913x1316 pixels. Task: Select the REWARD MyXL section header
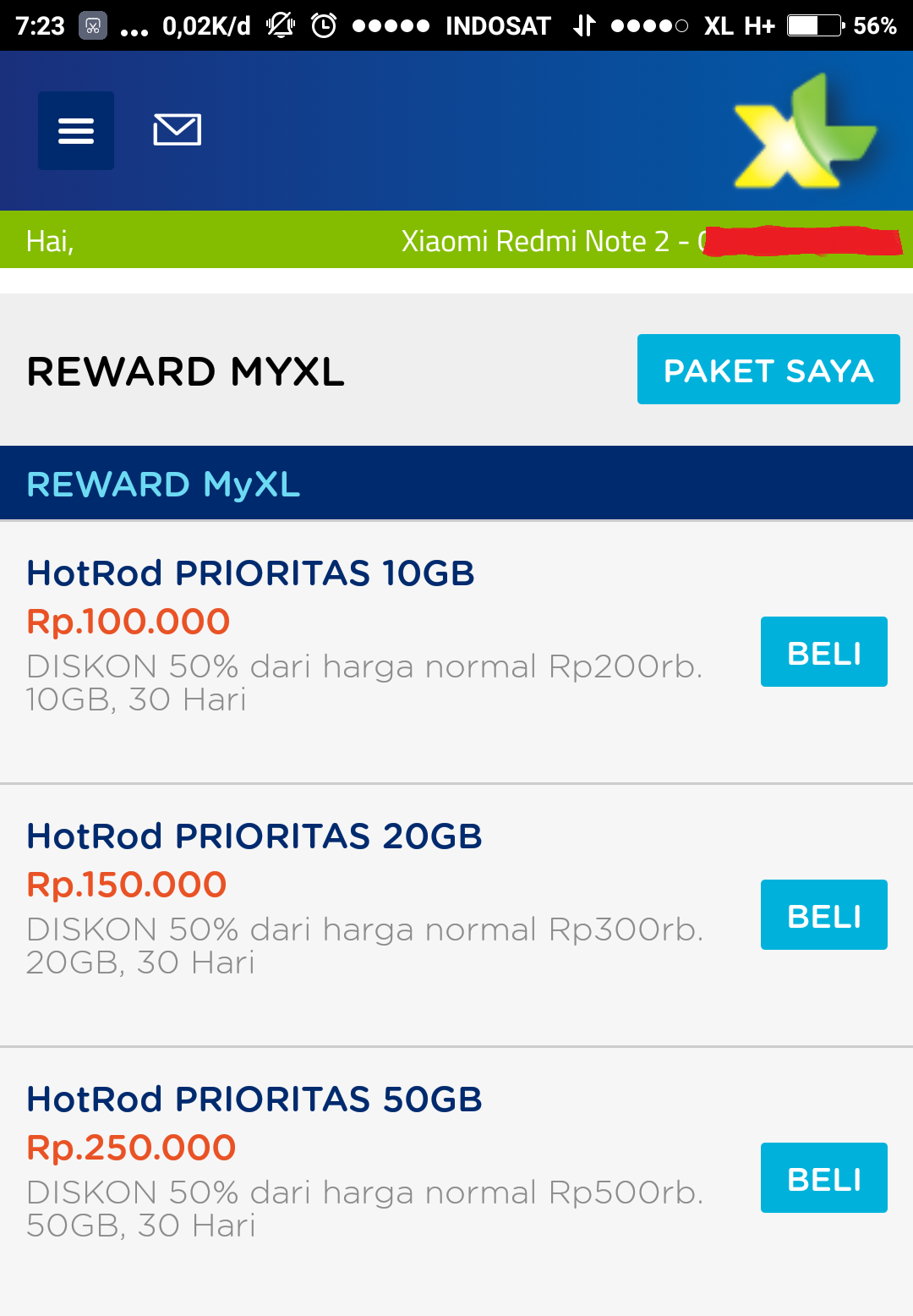click(x=163, y=484)
